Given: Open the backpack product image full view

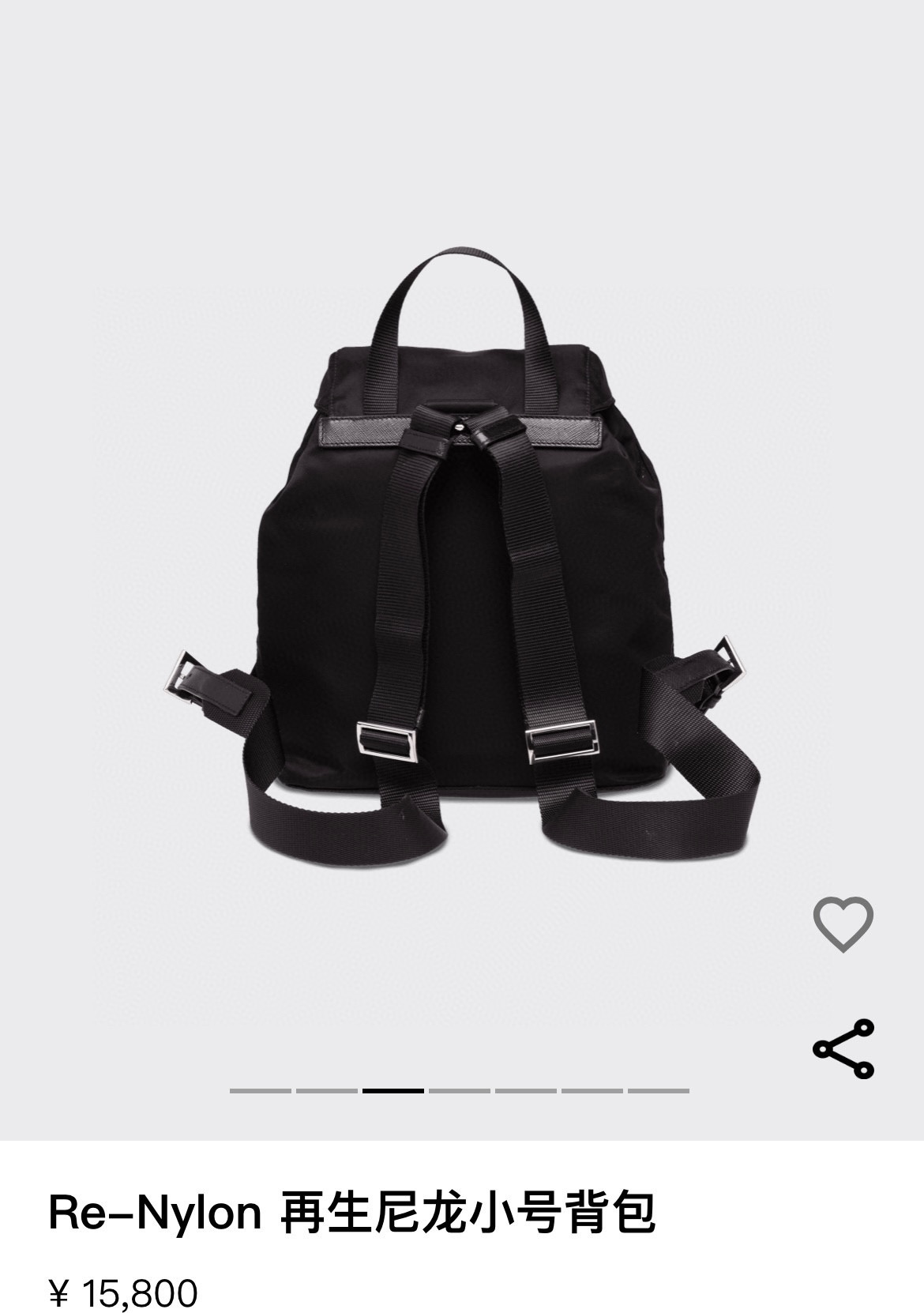Looking at the screenshot, I should click(x=462, y=553).
